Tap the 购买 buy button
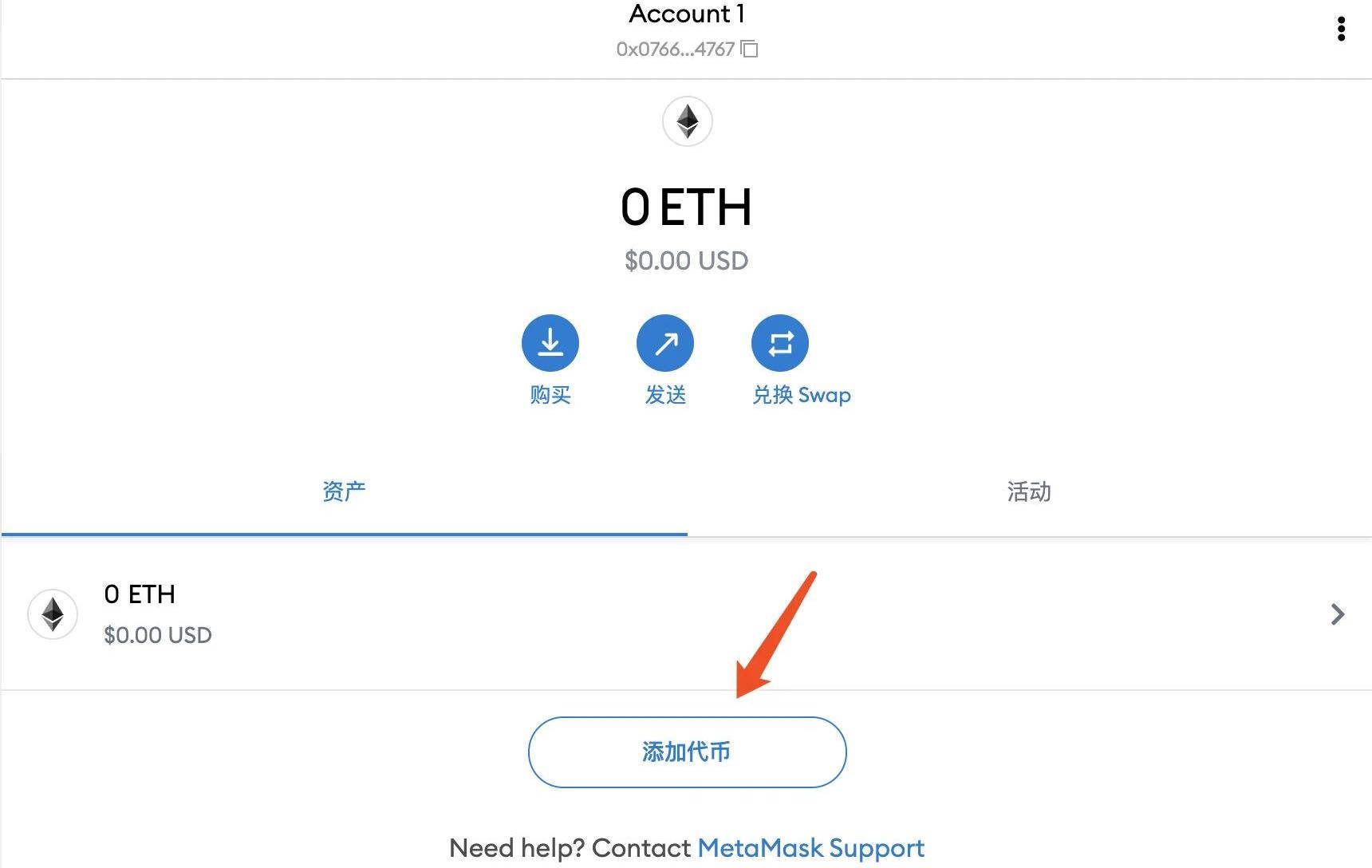Viewport: 1372px width, 868px height. pyautogui.click(x=550, y=344)
